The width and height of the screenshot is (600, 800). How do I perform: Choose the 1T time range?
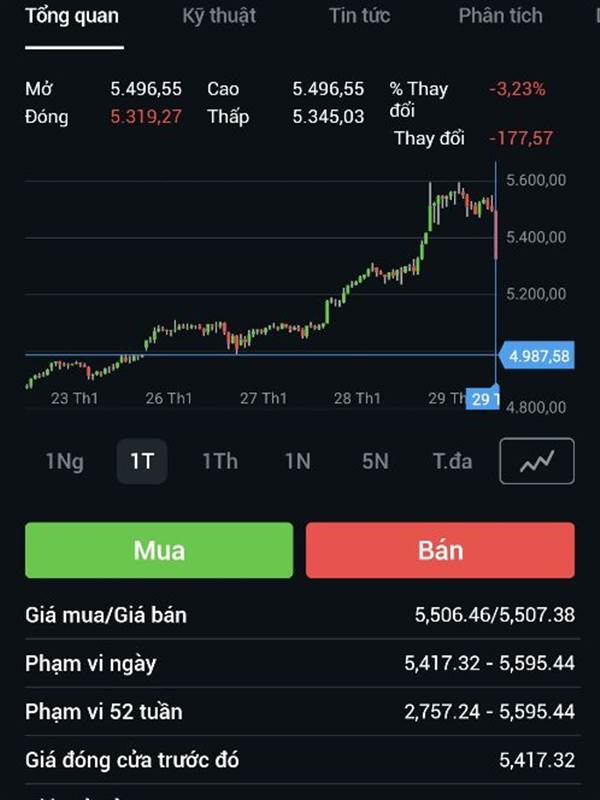coord(142,461)
